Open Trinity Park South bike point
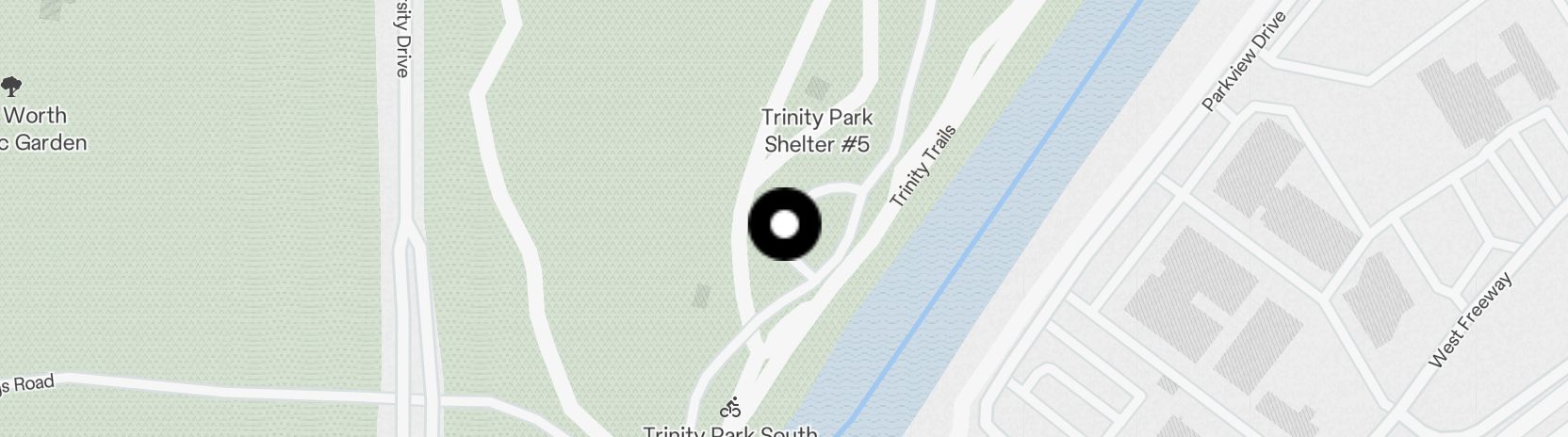The width and height of the screenshot is (1568, 437). 731,408
